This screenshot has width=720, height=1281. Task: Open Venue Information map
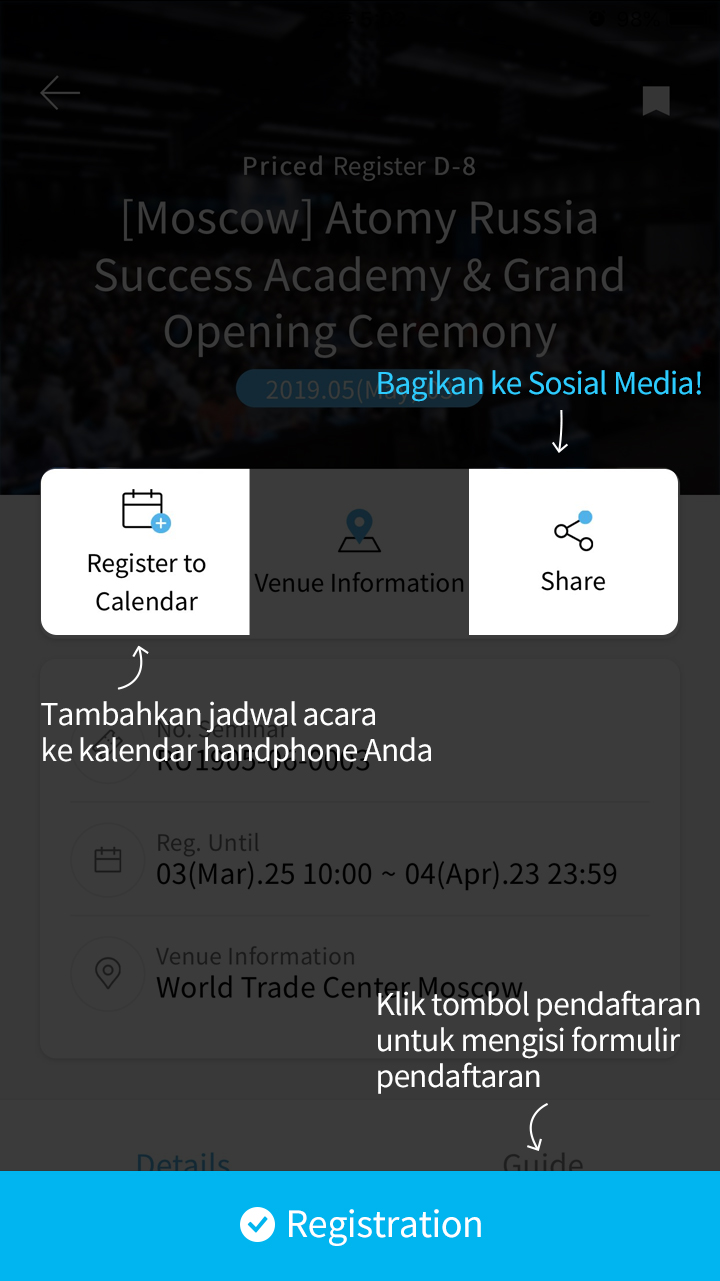tap(359, 552)
